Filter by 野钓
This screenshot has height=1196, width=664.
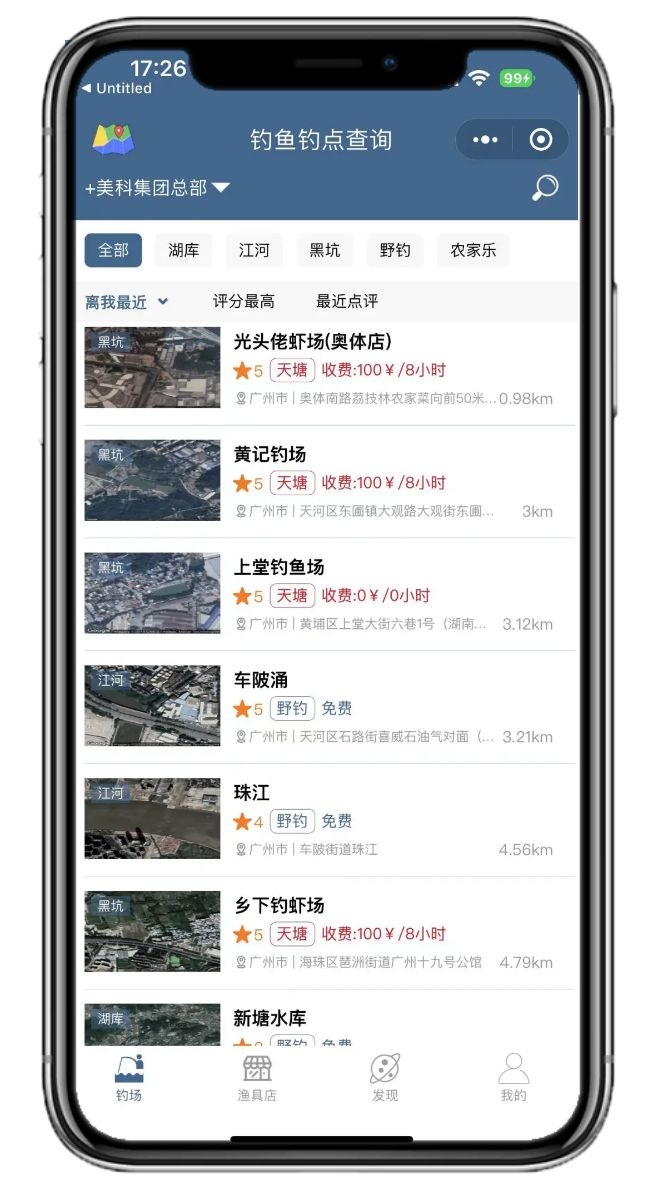tap(395, 250)
